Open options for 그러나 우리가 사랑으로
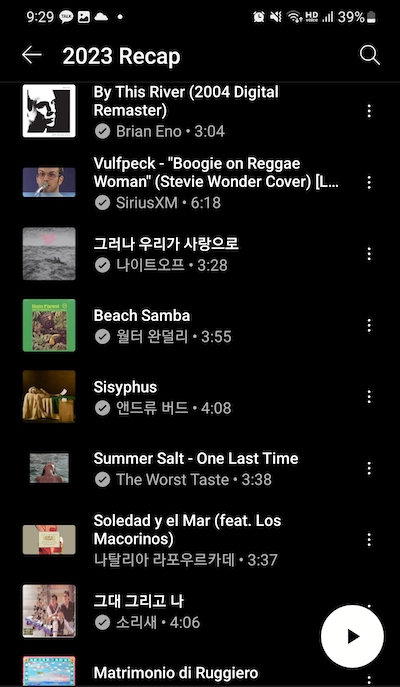The image size is (400, 687). (x=369, y=254)
